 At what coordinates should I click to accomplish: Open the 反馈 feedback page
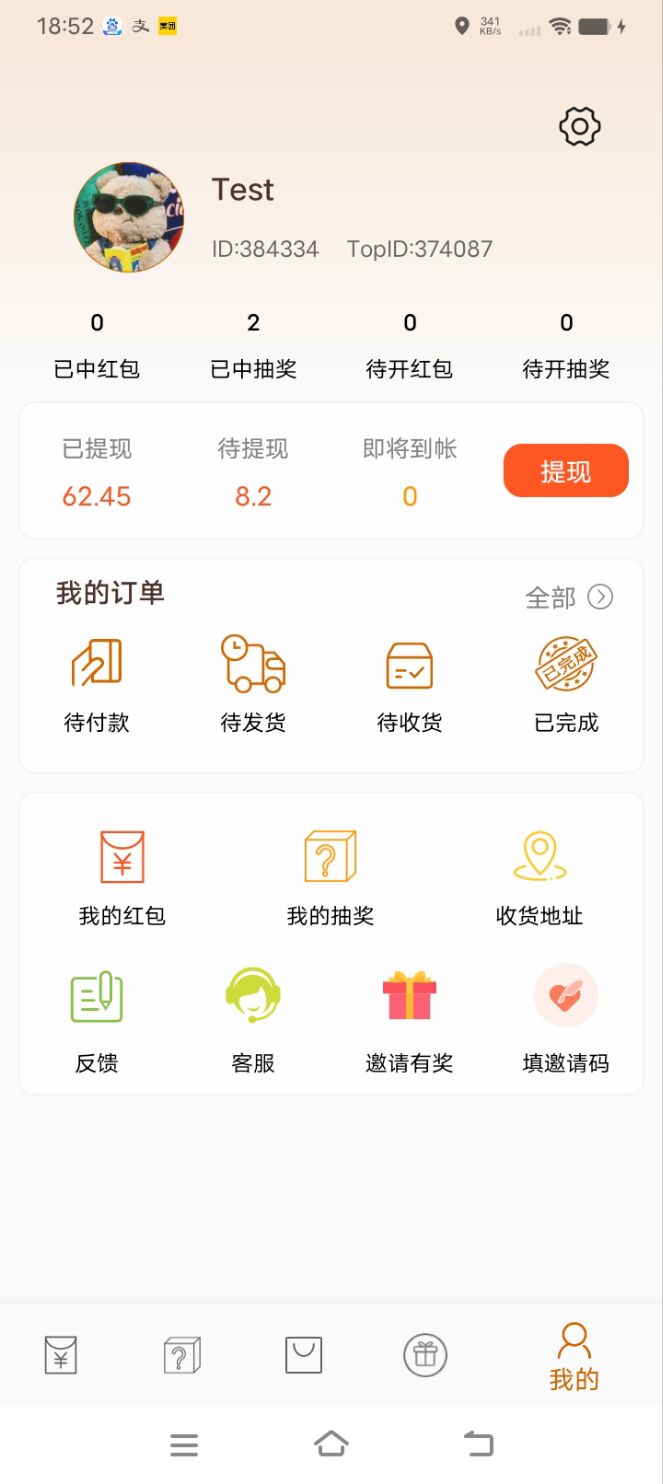click(97, 1020)
